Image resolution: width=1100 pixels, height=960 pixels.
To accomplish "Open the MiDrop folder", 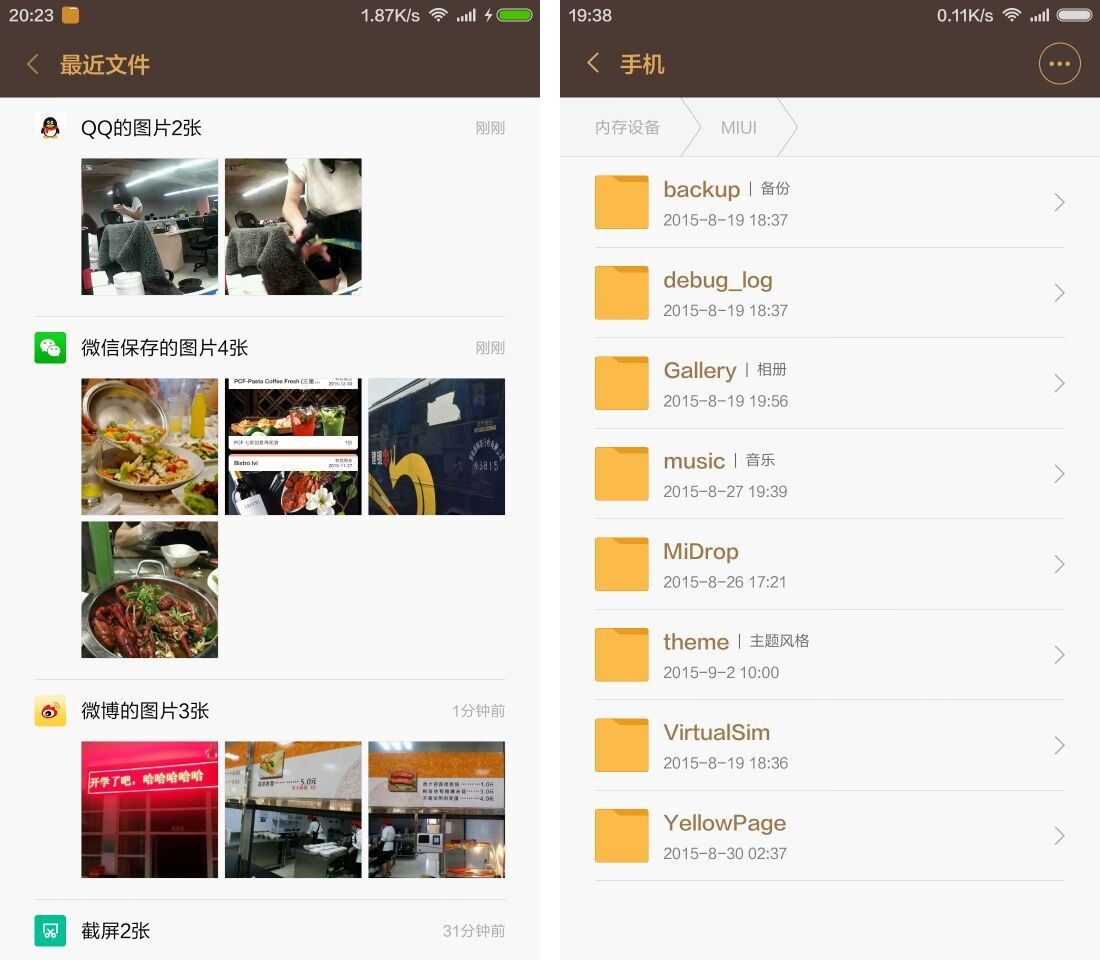I will pyautogui.click(x=828, y=565).
